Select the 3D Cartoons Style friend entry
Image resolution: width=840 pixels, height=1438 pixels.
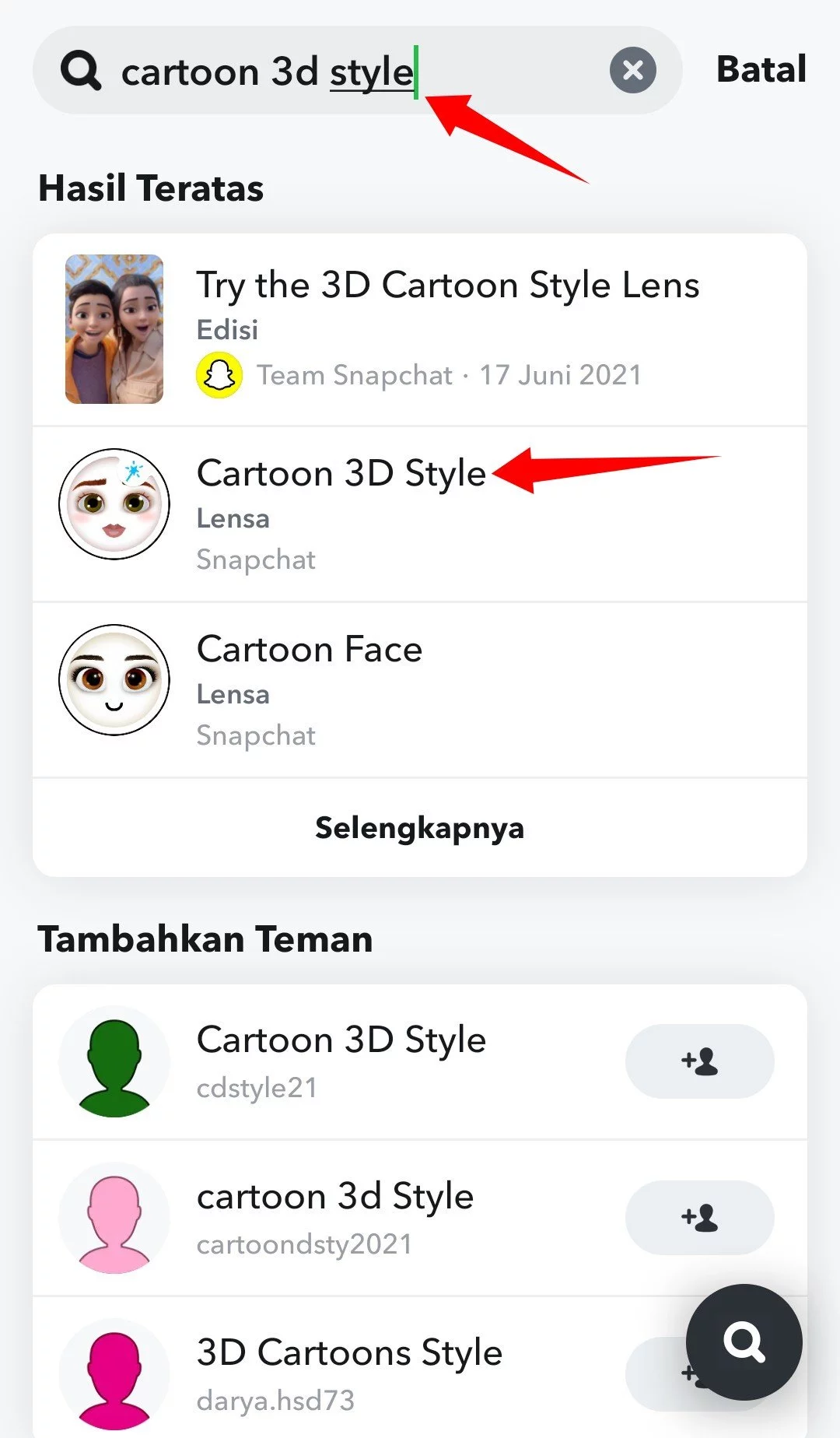348,1352
